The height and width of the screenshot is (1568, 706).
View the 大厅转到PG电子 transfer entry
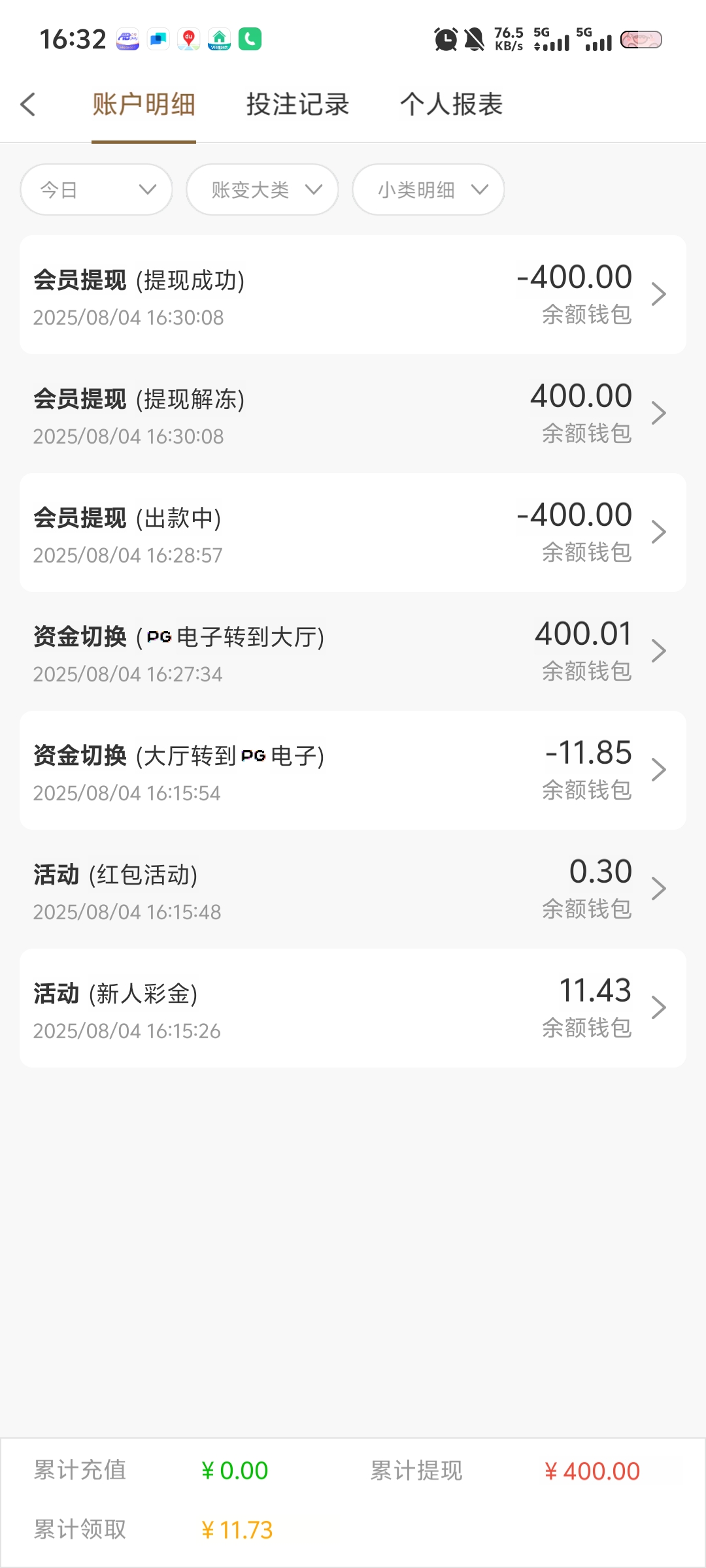[x=353, y=770]
